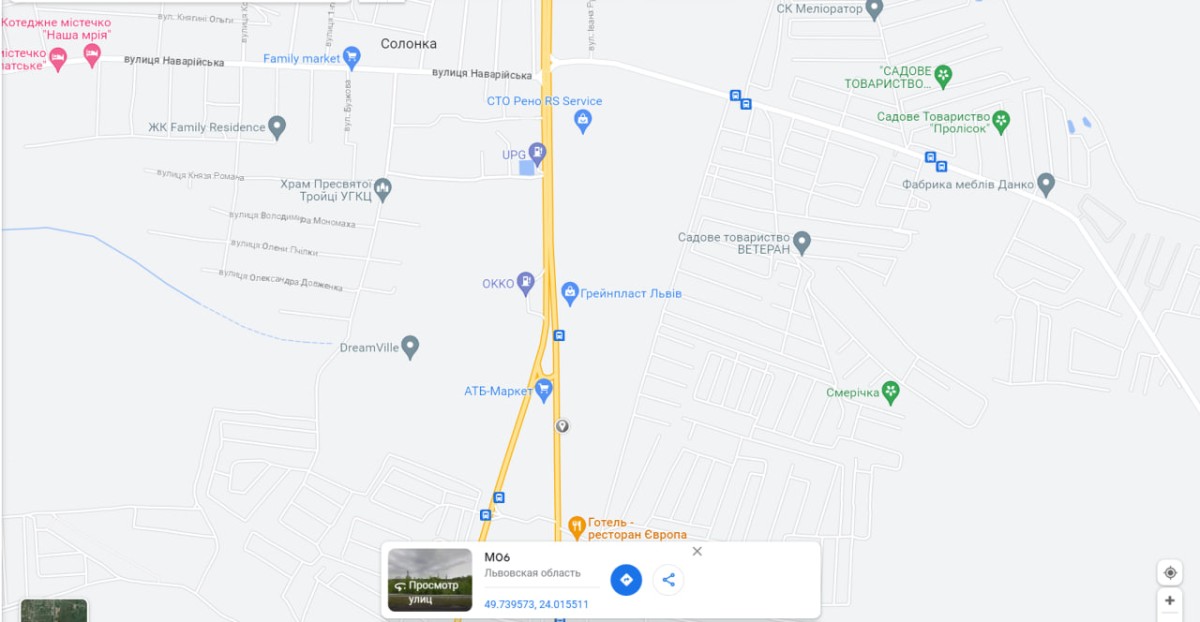The height and width of the screenshot is (622, 1200).
Task: Open the Street View thumbnail for M06
Action: pos(429,579)
